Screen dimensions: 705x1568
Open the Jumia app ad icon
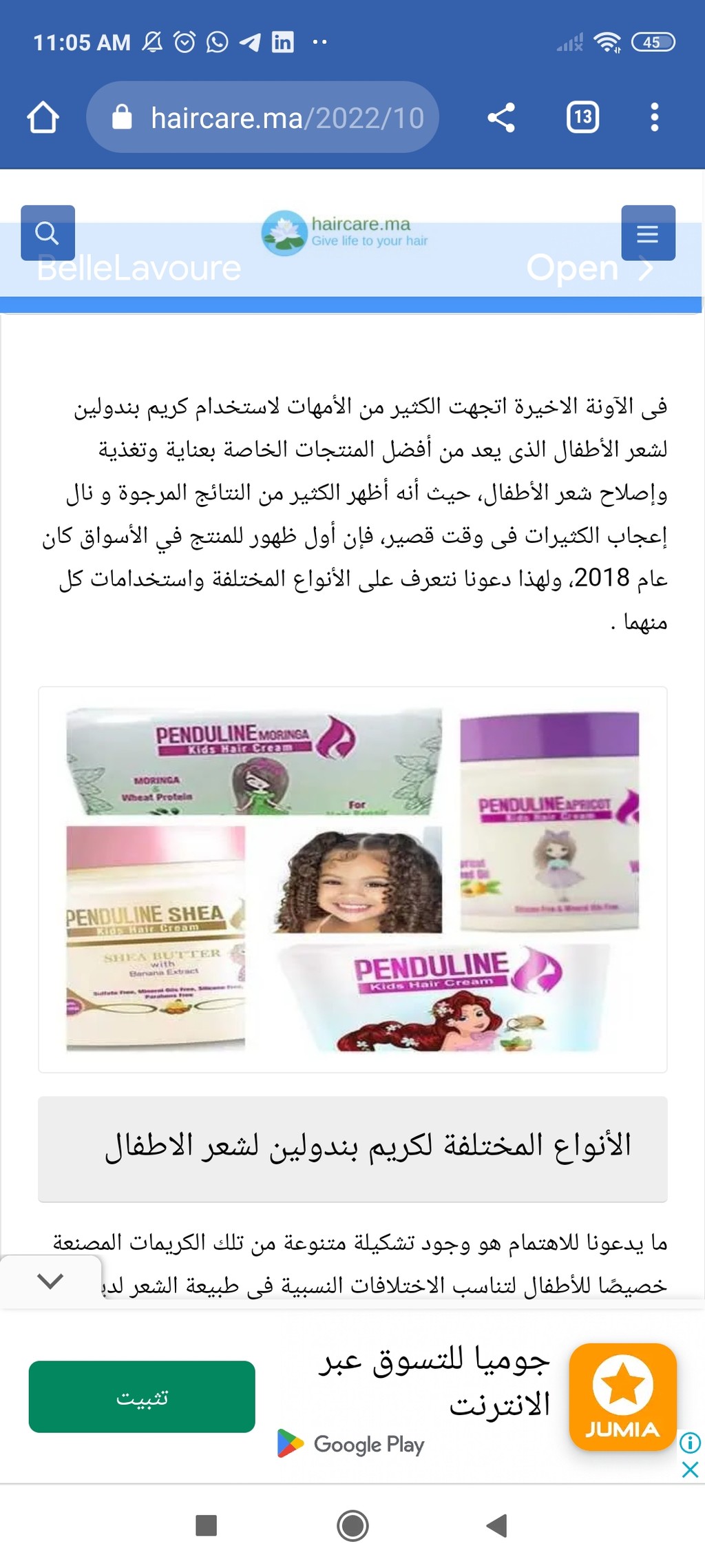622,1396
